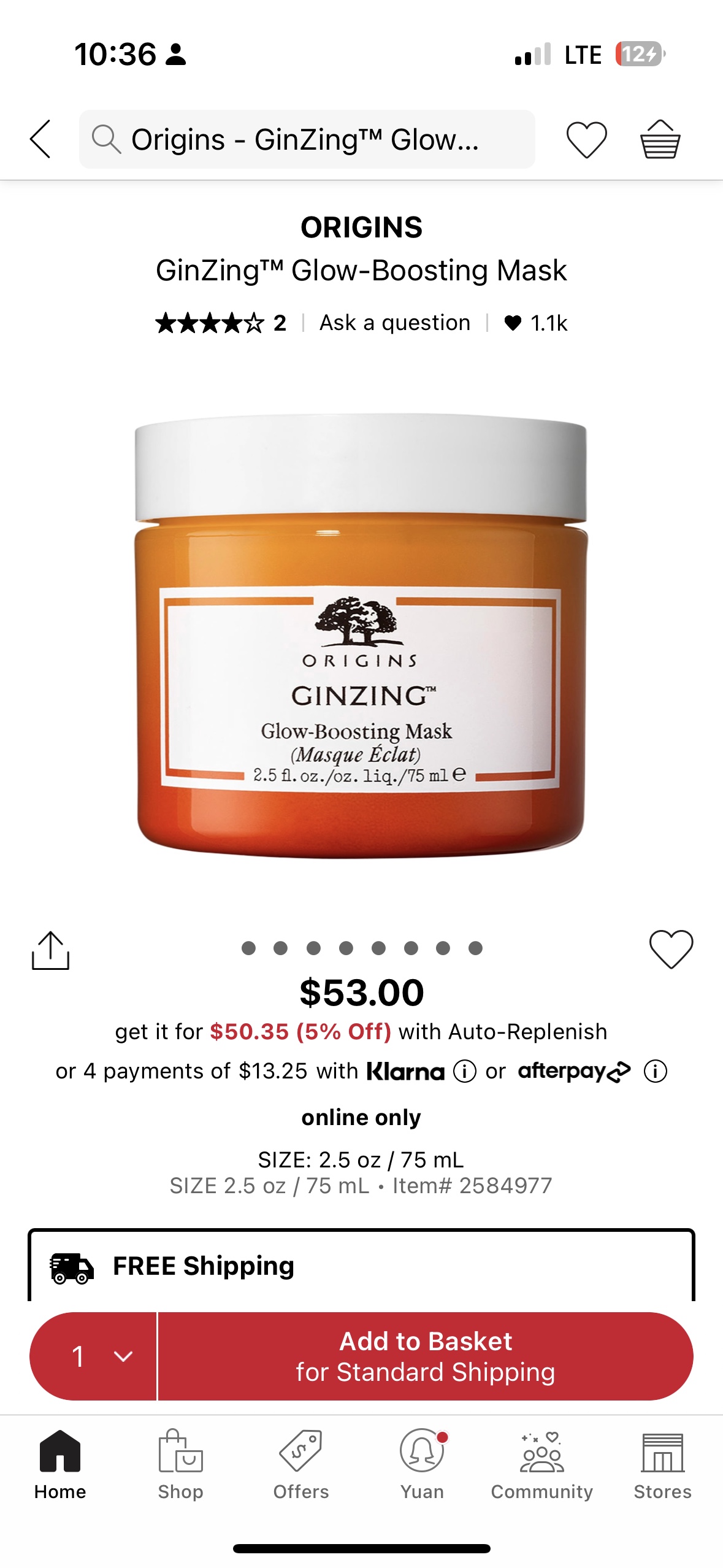Go to the Community tab
The height and width of the screenshot is (1568, 723).
click(542, 1464)
